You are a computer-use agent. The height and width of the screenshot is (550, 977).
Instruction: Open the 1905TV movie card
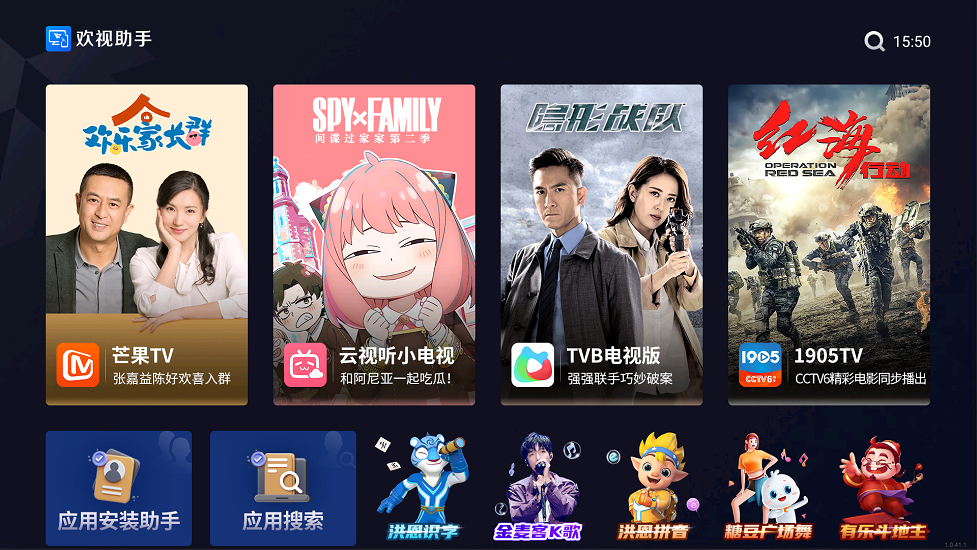[x=829, y=245]
